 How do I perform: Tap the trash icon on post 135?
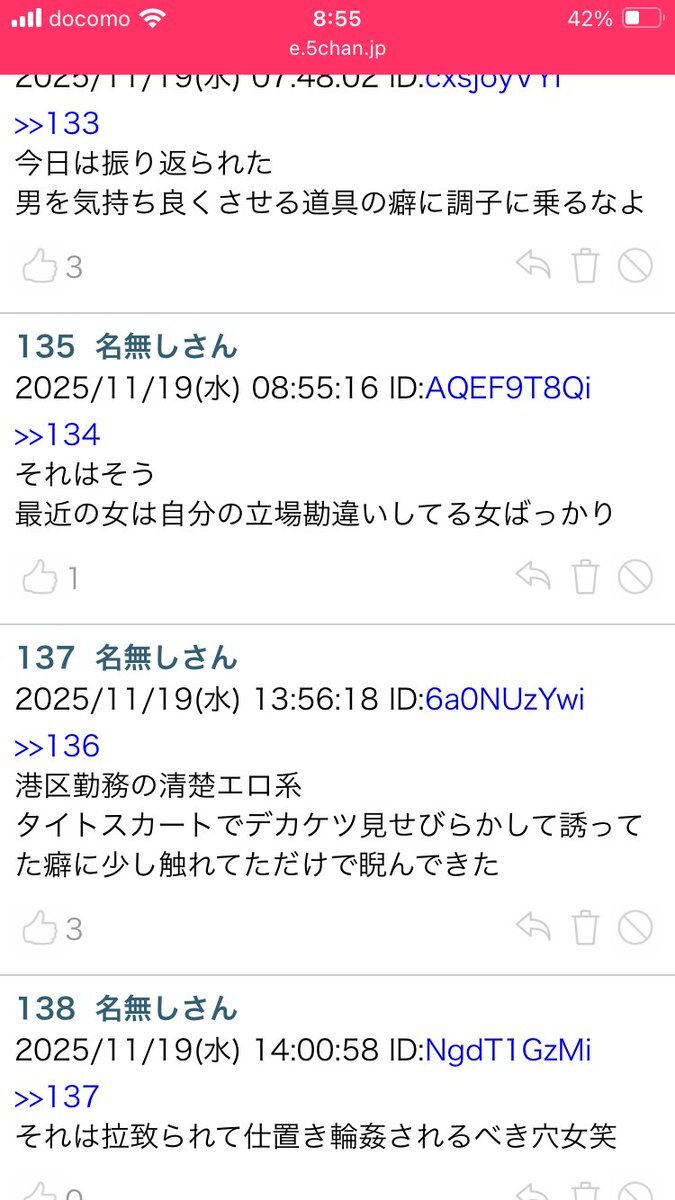click(585, 576)
